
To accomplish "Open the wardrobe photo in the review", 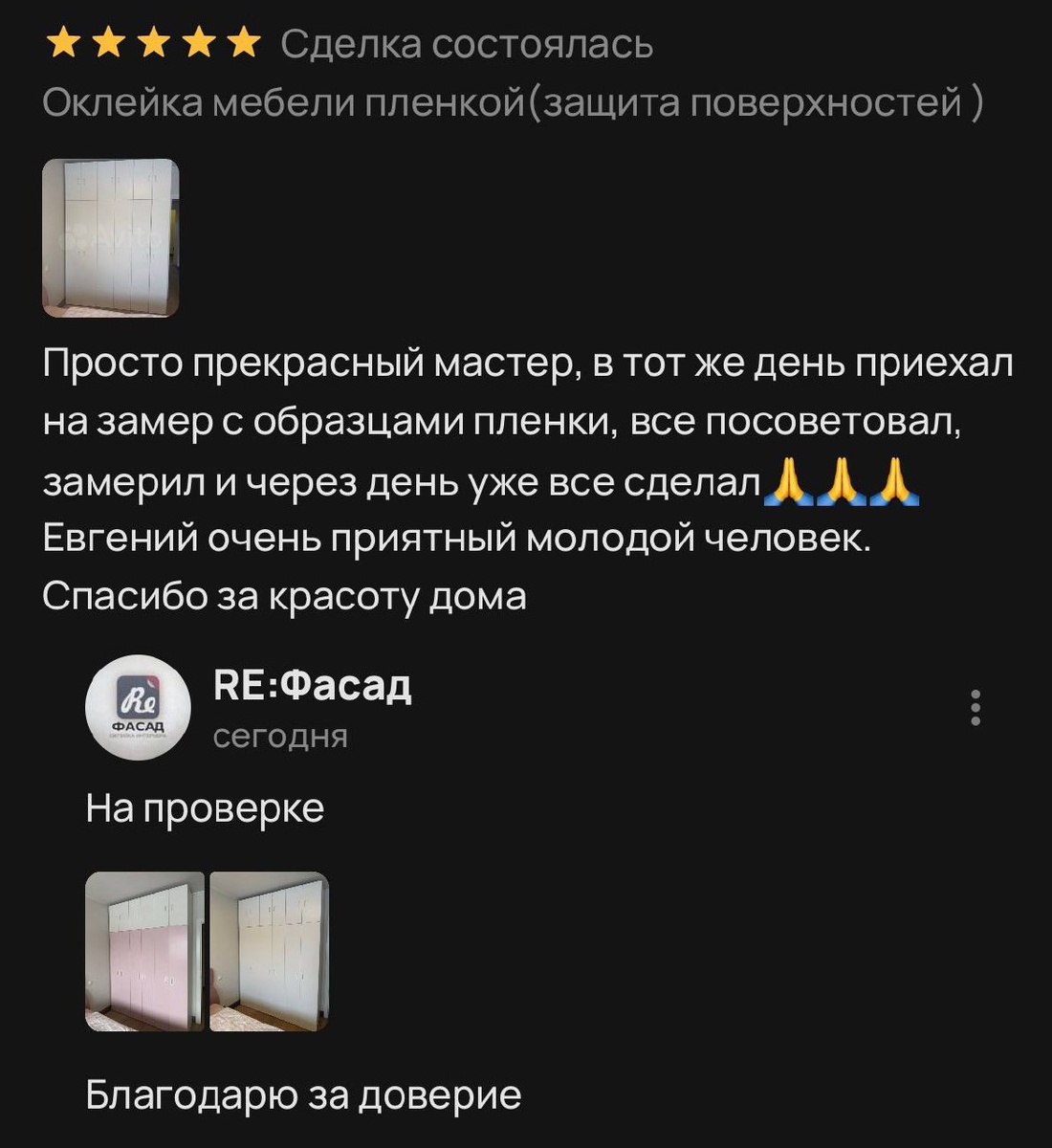I will 111,237.
